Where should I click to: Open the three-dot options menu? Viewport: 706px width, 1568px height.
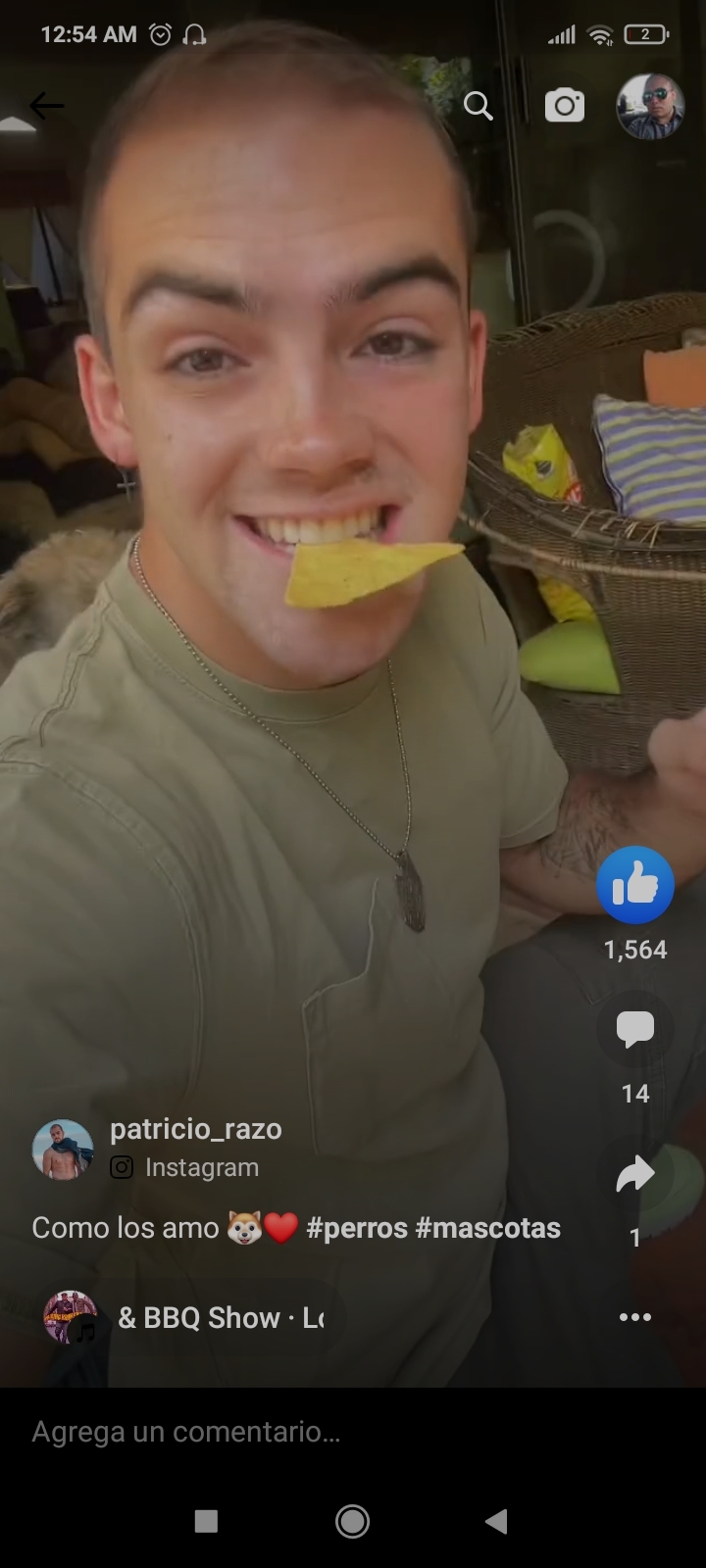coord(635,1317)
